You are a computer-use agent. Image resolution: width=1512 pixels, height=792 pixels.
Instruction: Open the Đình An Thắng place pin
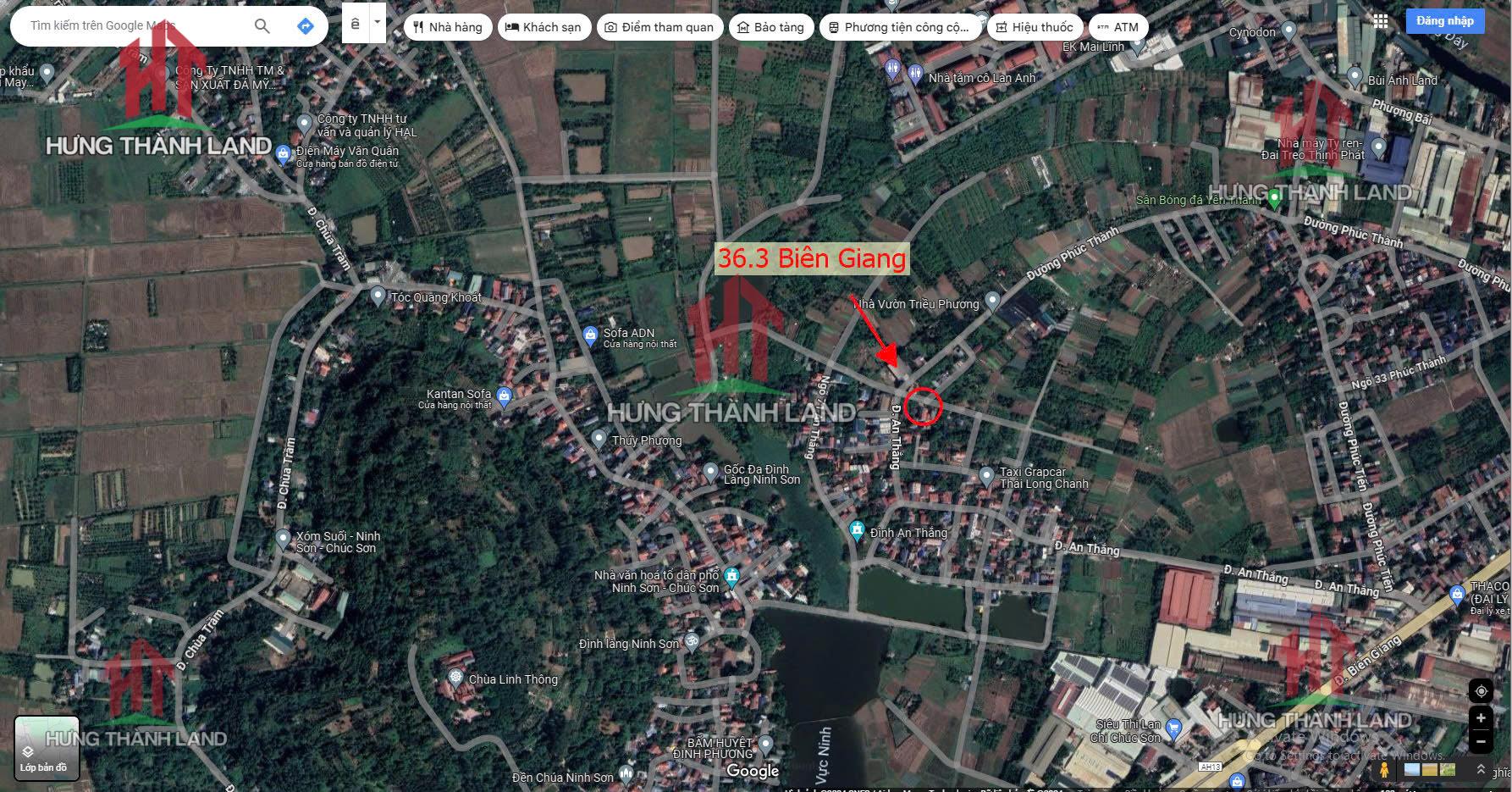(x=857, y=531)
